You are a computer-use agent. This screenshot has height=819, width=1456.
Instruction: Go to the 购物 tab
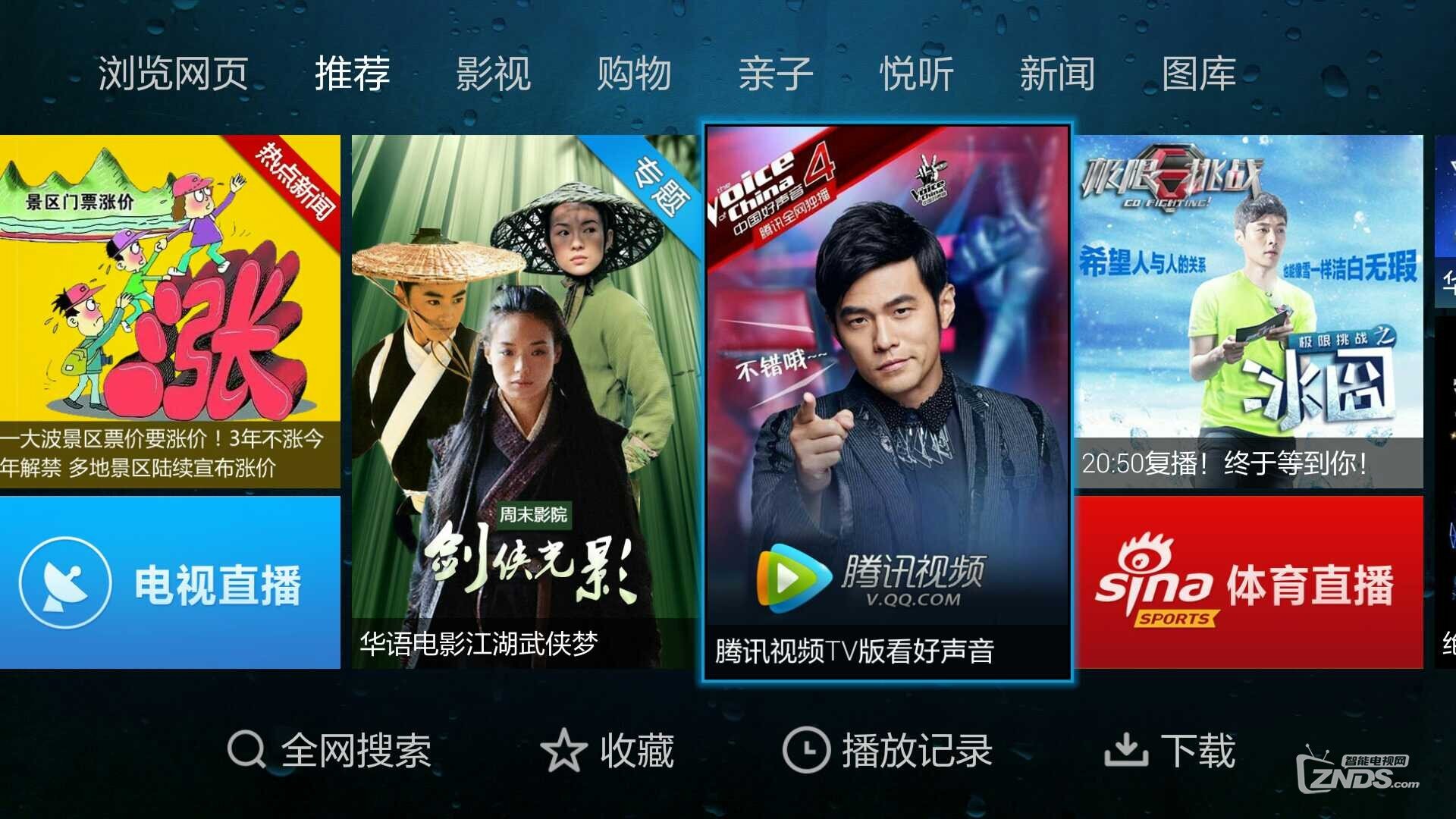coord(634,74)
